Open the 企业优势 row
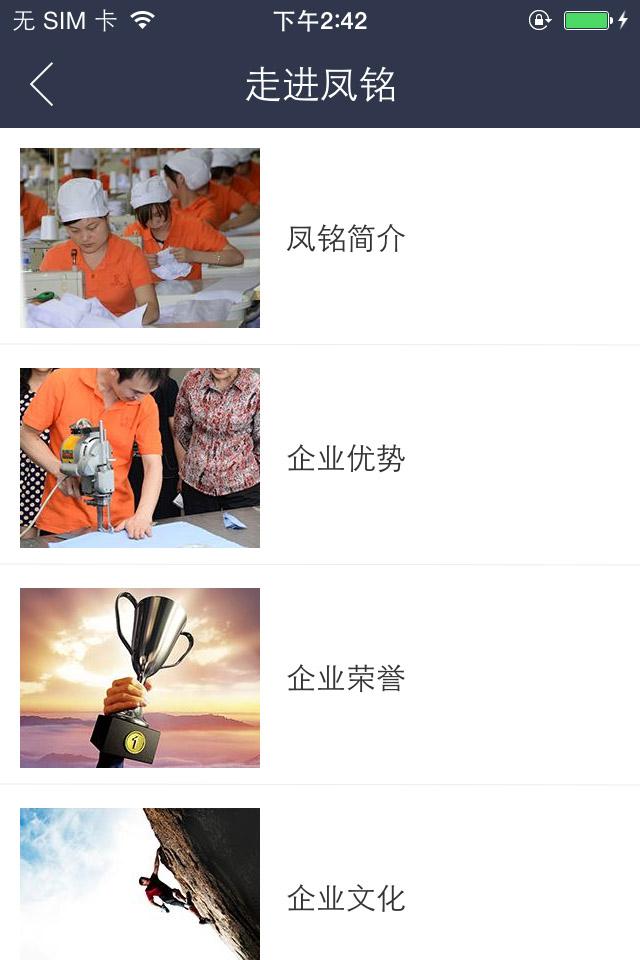Image resolution: width=640 pixels, height=960 pixels. tap(346, 459)
